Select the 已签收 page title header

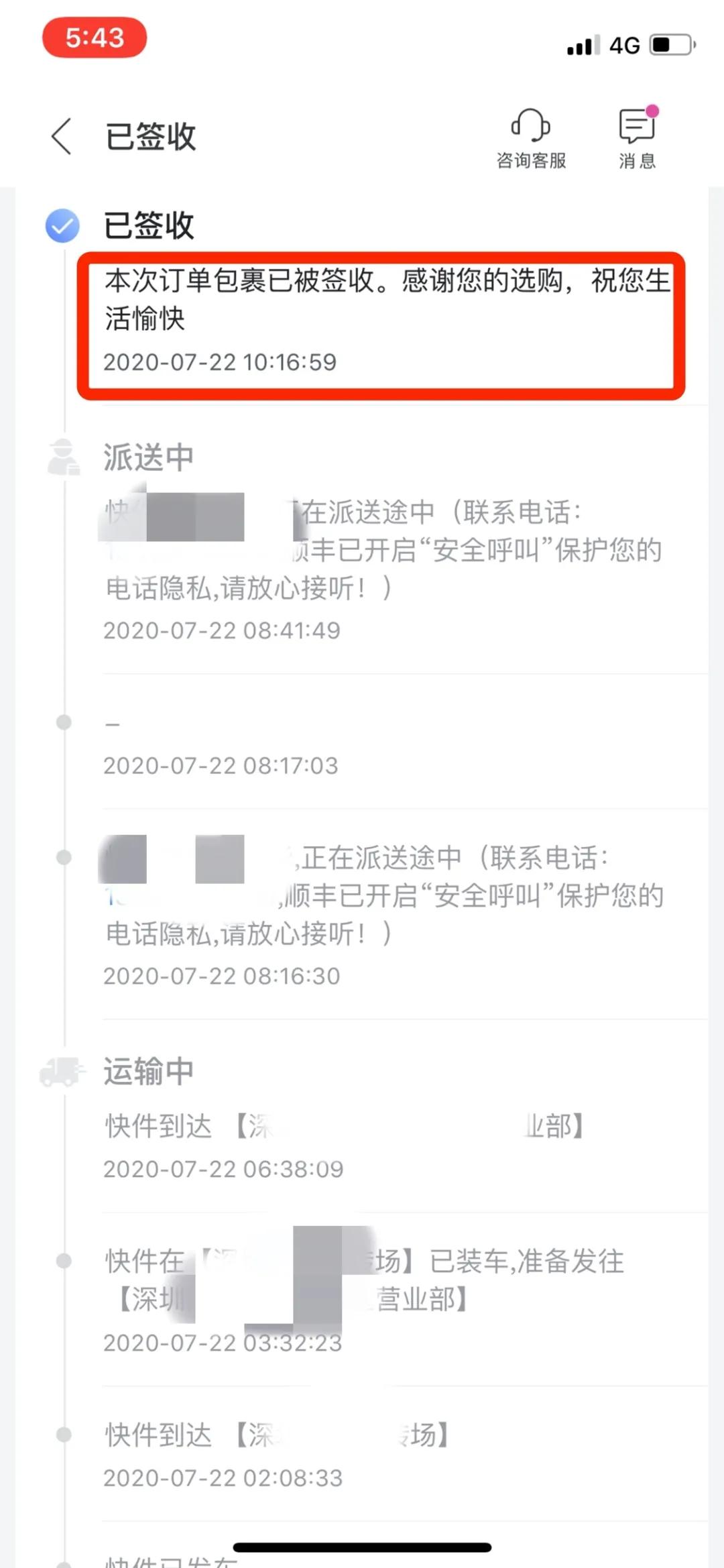click(149, 137)
